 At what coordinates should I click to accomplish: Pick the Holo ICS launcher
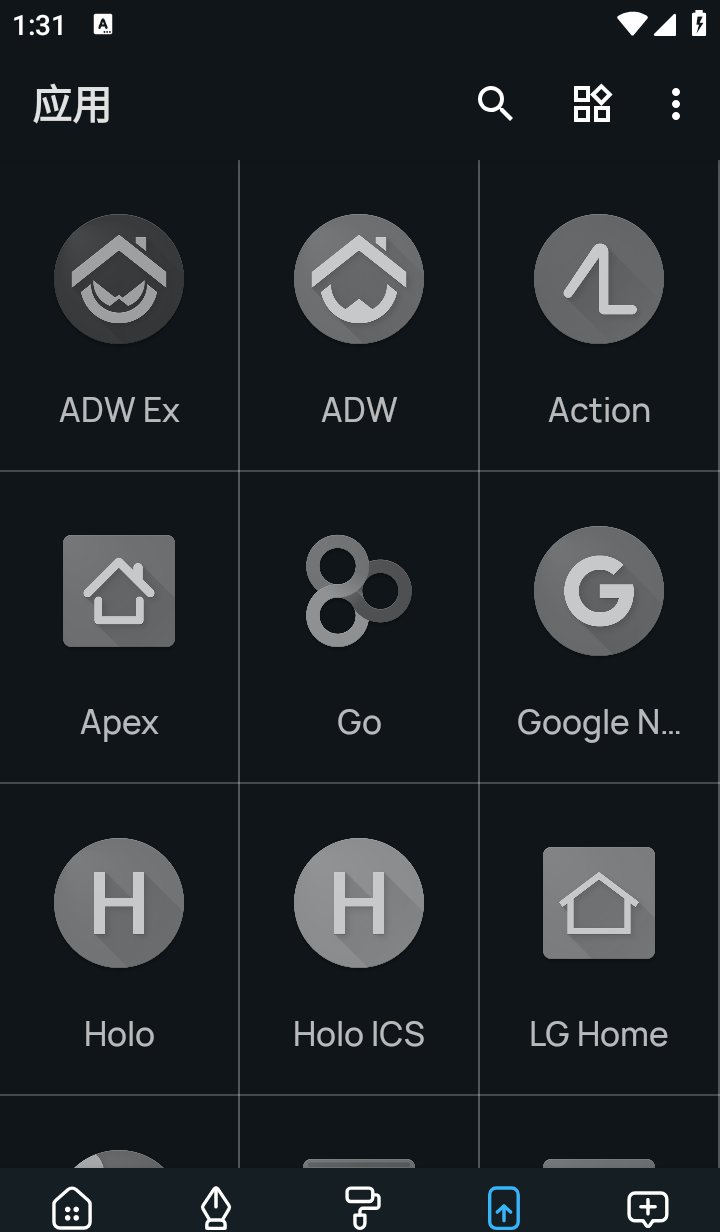[x=359, y=939]
